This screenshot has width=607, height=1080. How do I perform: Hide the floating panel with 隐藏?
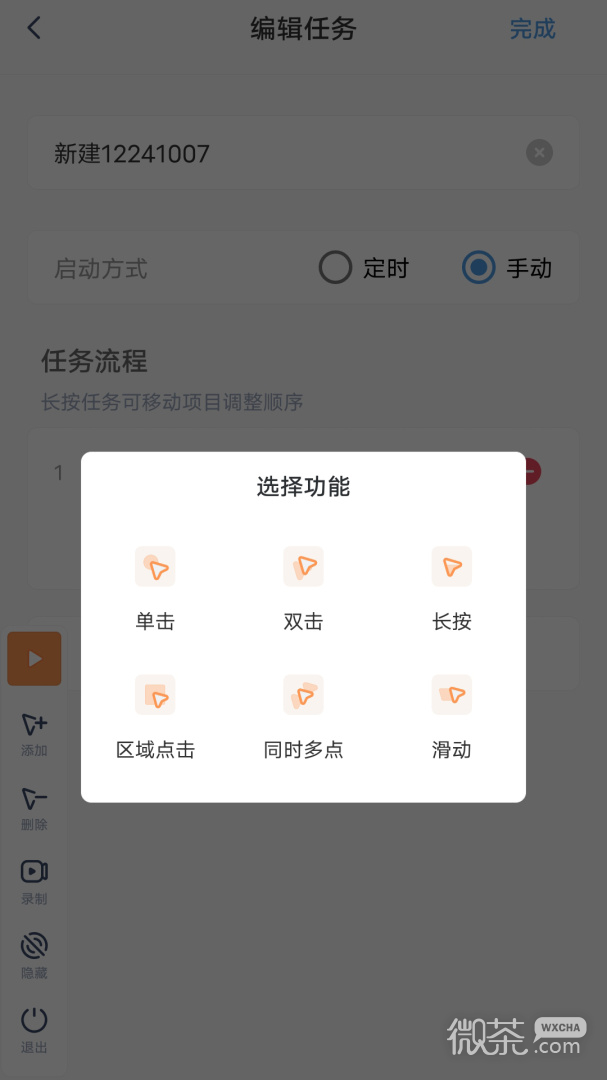34,958
